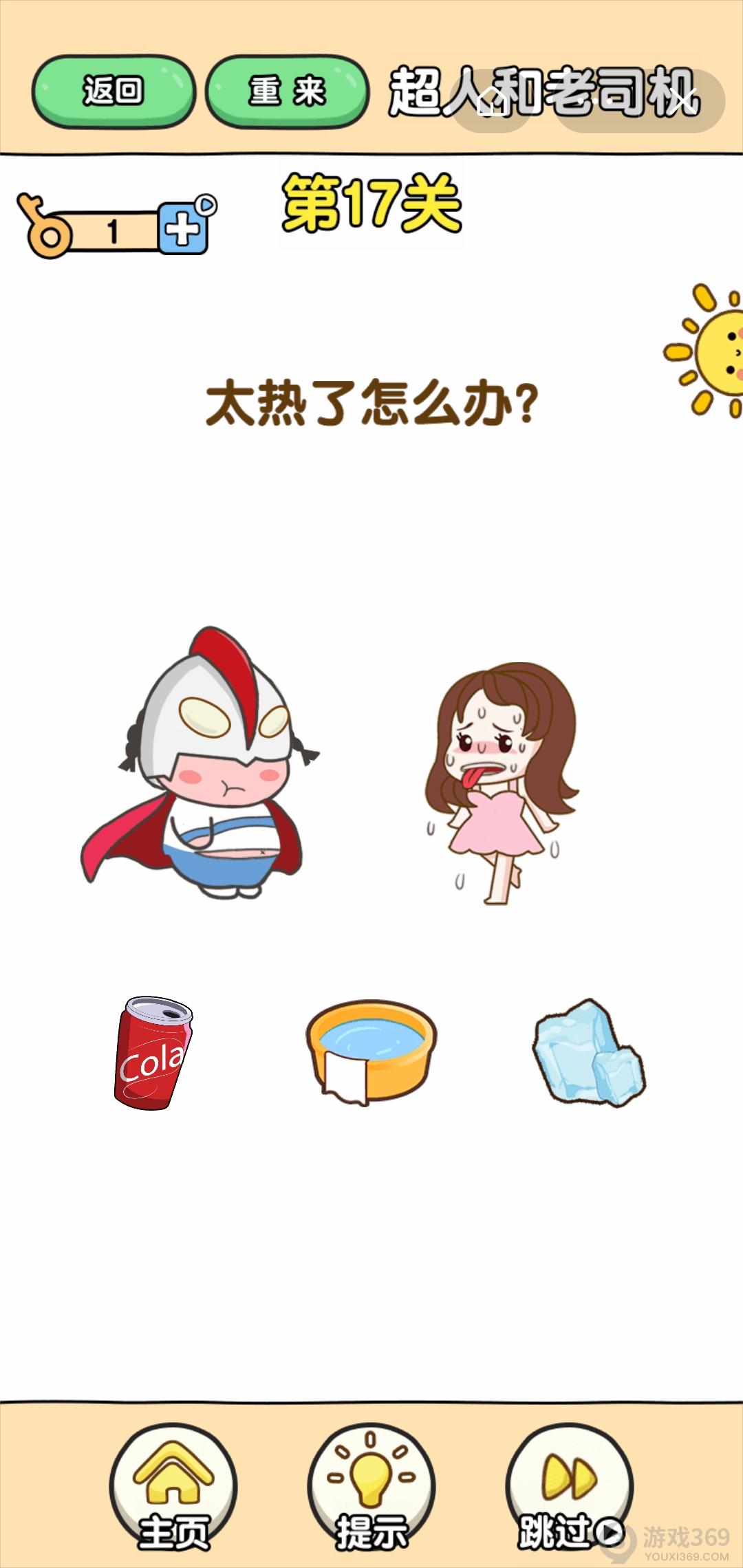Select the Cola can item
Image resolution: width=743 pixels, height=1568 pixels.
pyautogui.click(x=153, y=1053)
